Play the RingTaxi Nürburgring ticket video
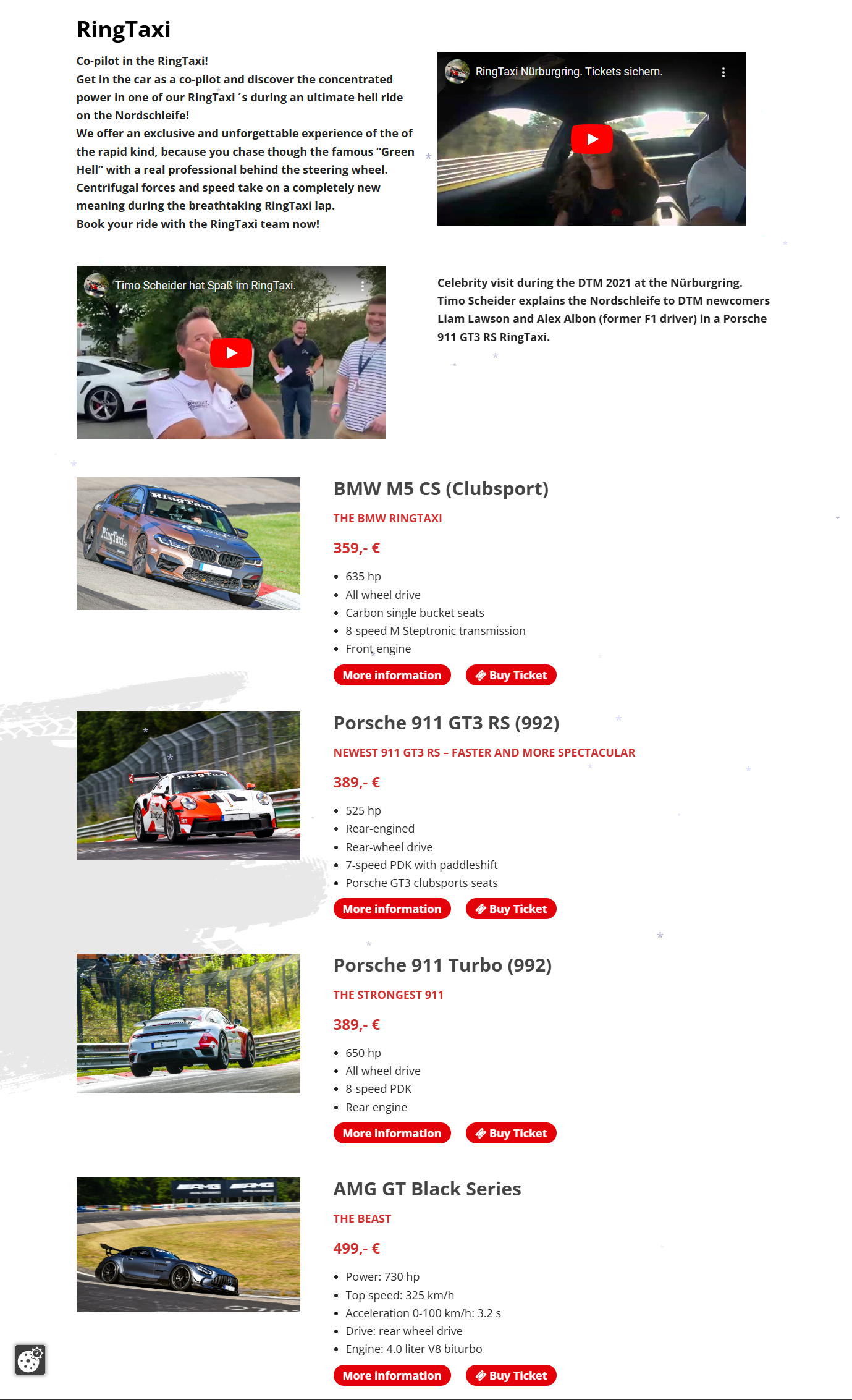852x1400 pixels. [591, 139]
